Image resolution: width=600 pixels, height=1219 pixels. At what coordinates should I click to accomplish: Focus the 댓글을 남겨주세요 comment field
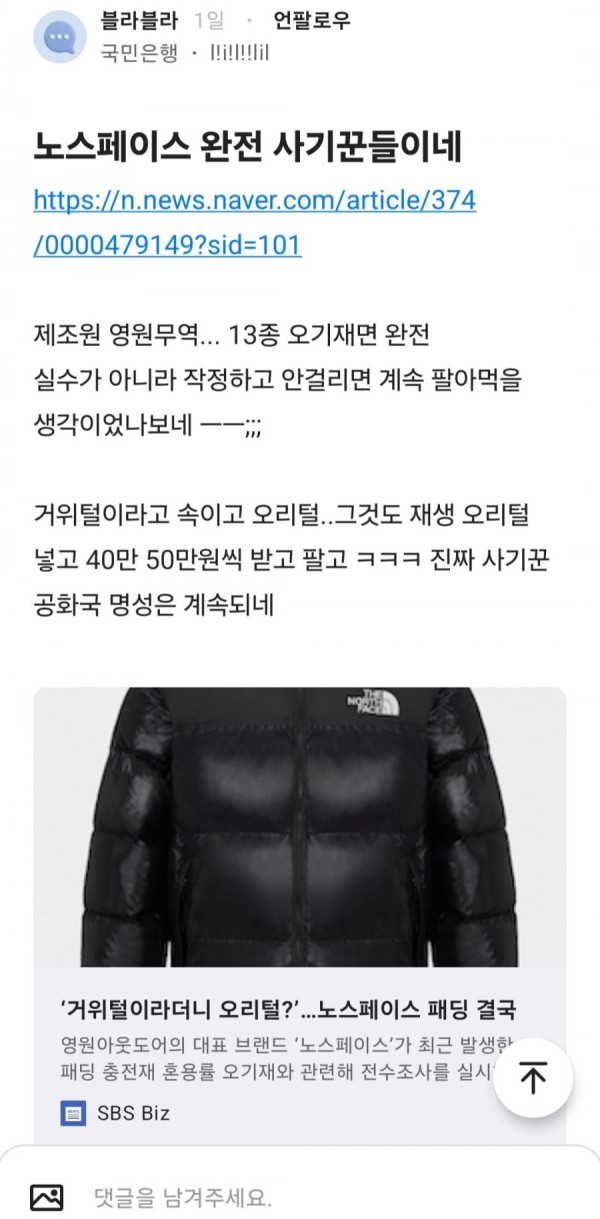click(300, 1196)
